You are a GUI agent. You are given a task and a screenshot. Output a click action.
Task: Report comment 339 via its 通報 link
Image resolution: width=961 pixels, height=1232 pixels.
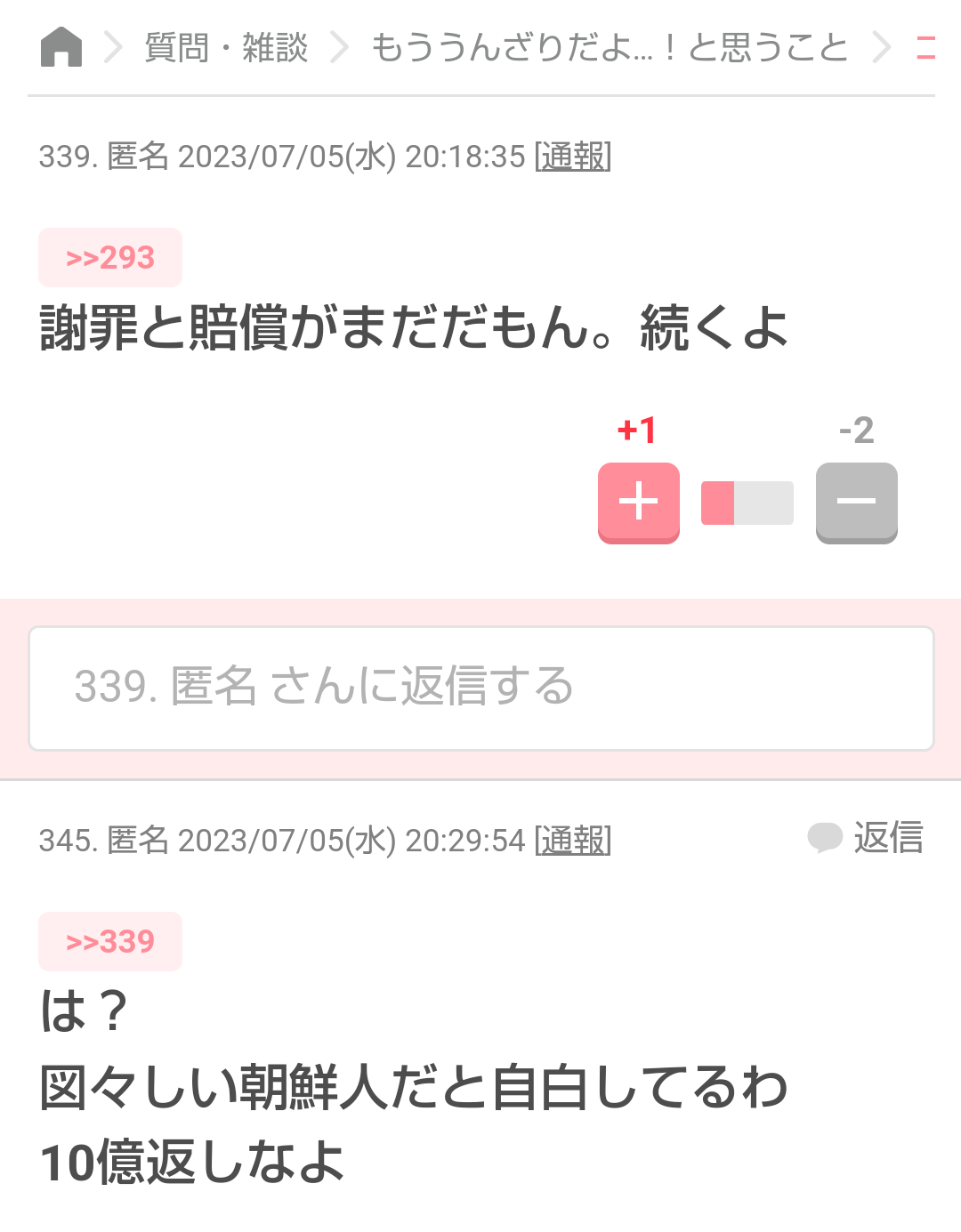pos(571,157)
